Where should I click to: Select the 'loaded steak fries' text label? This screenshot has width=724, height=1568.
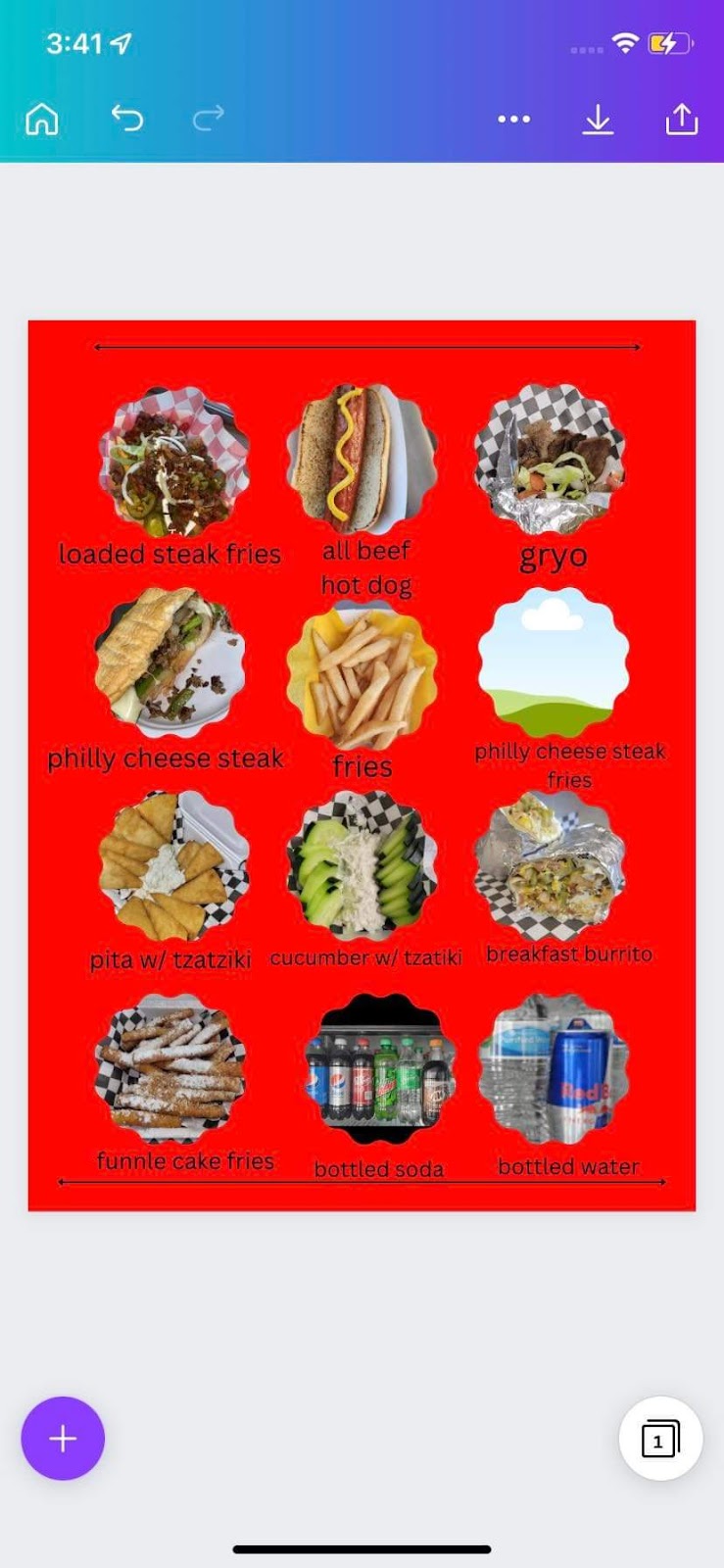pos(169,553)
